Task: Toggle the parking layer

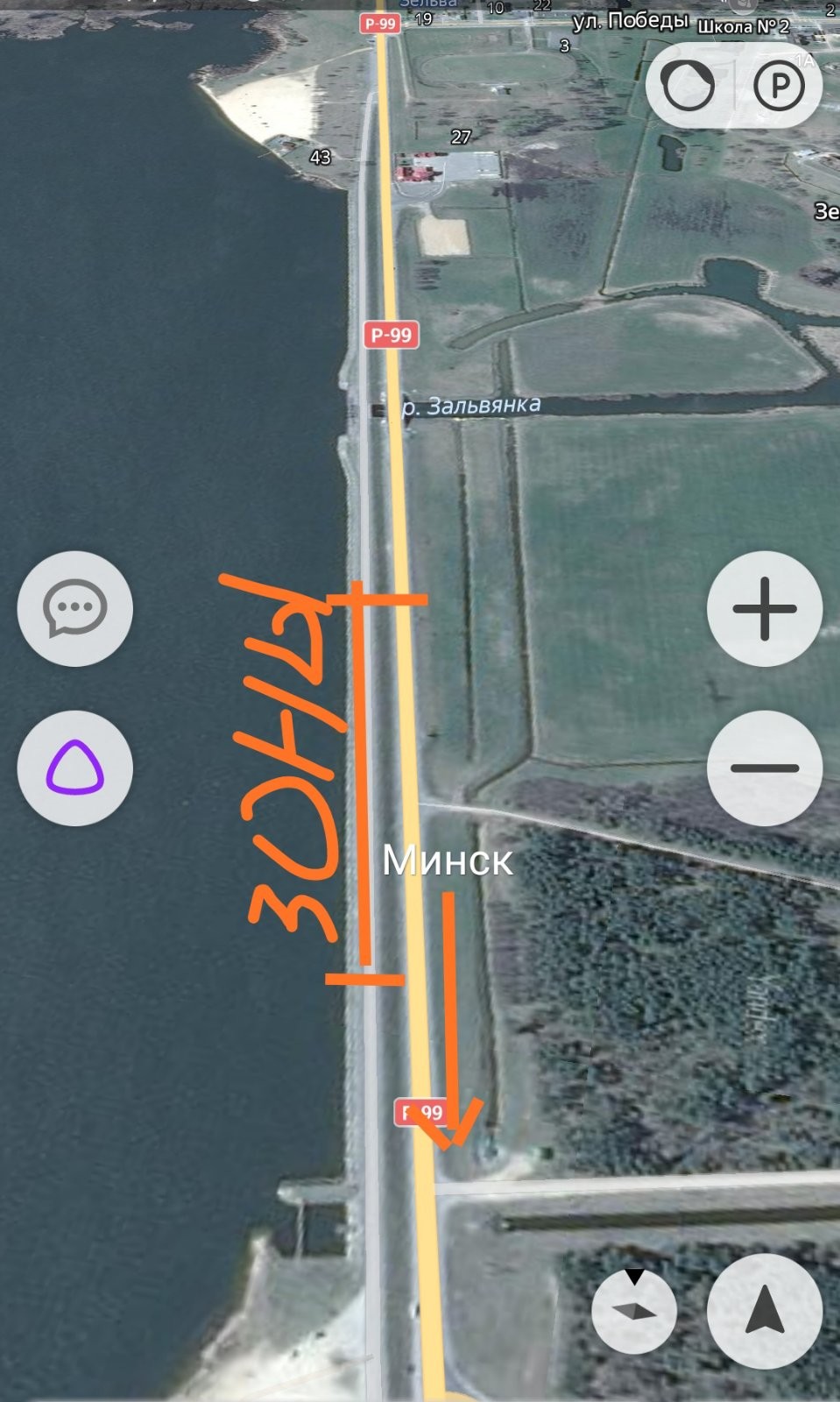Action: click(779, 86)
